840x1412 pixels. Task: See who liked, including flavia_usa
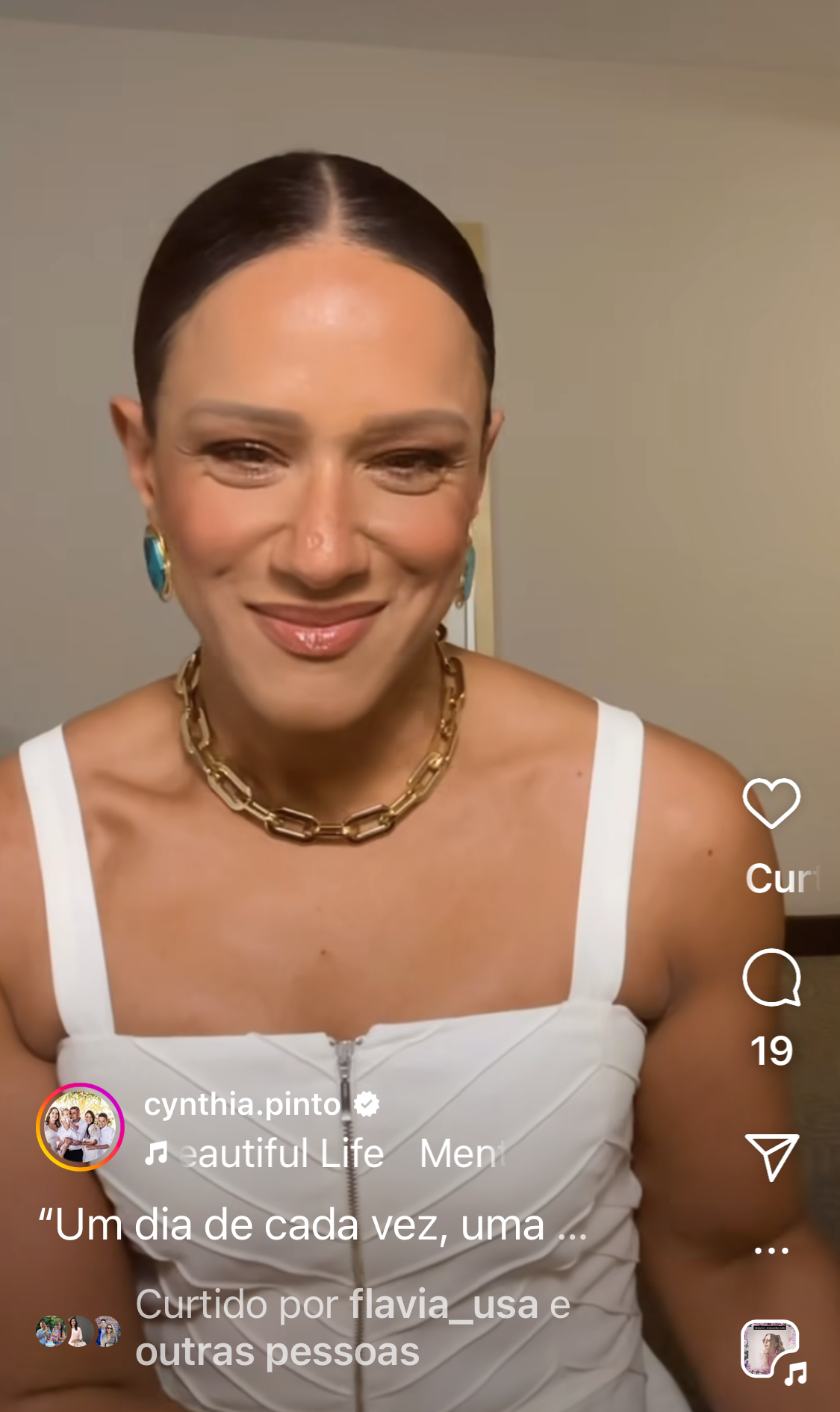coord(352,1328)
